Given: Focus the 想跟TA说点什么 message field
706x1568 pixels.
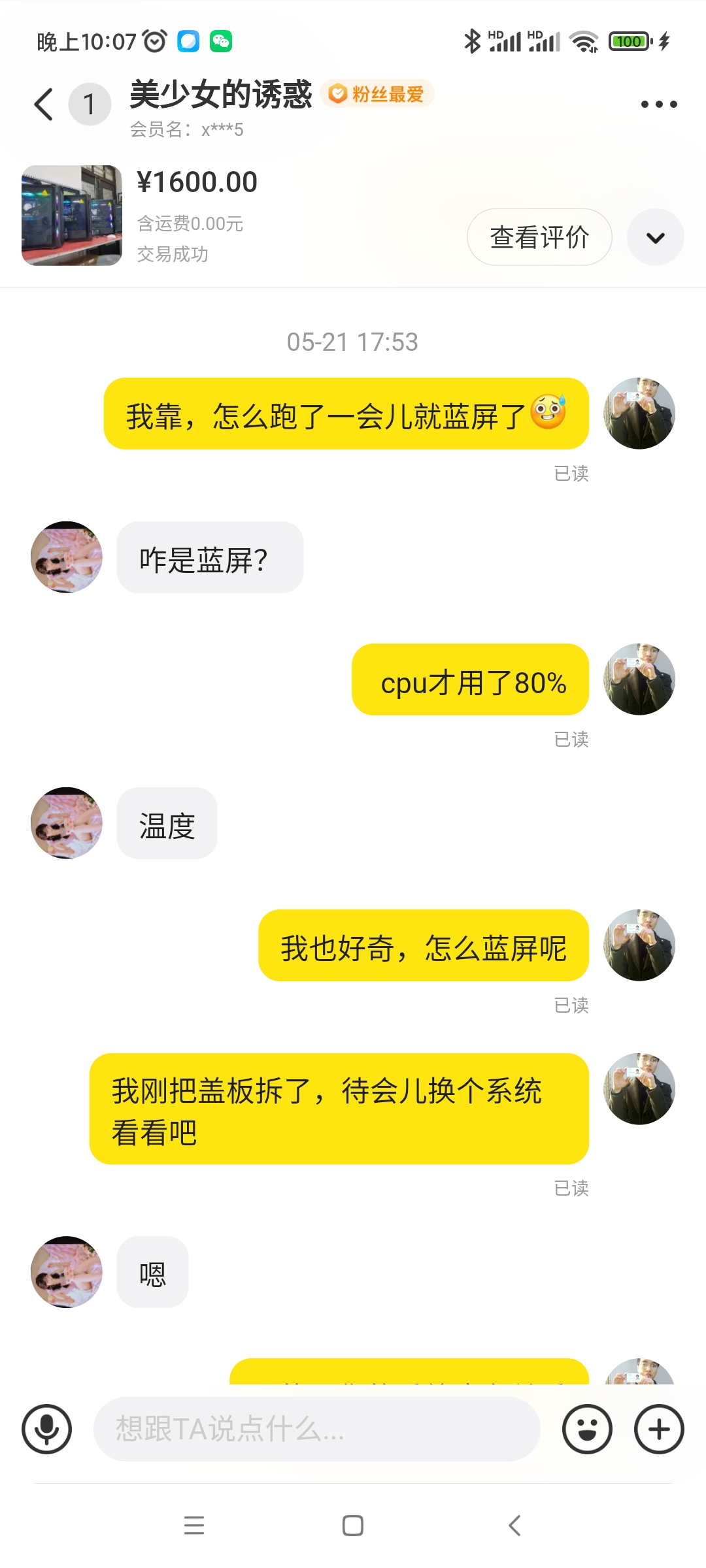Looking at the screenshot, I should coord(317,1429).
